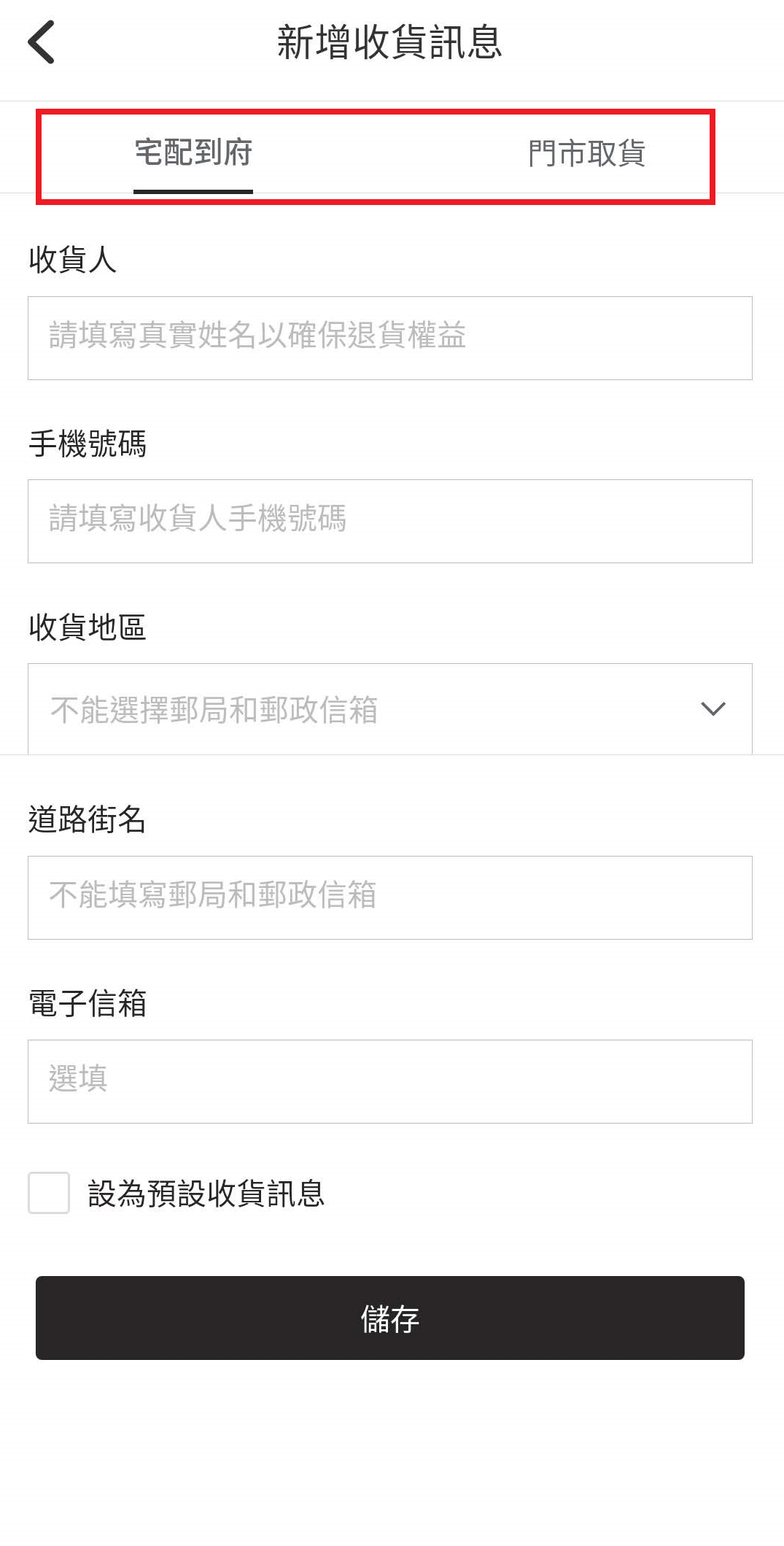
Task: Enter the 電子信箱 email field
Action: tap(389, 1081)
